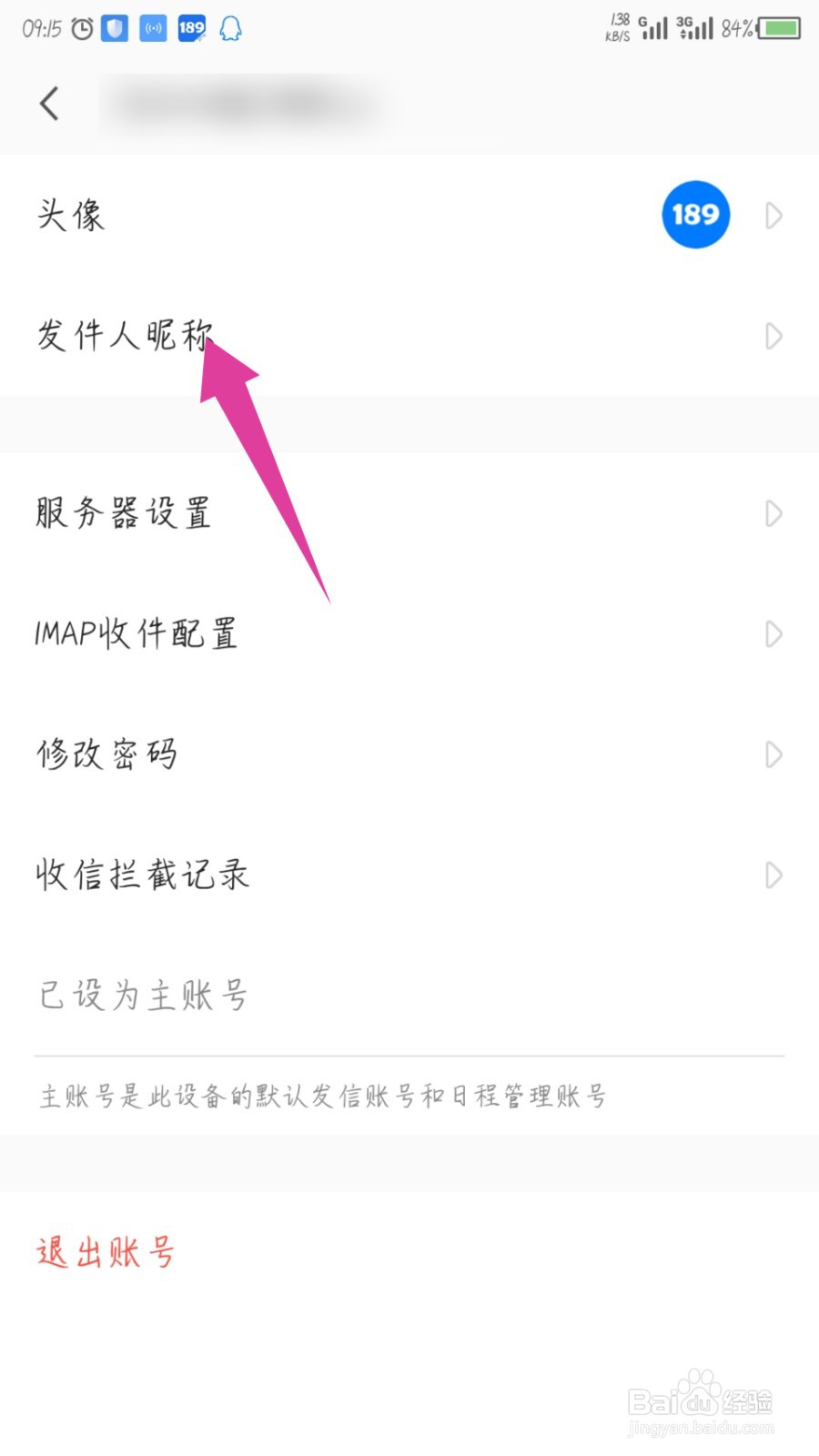Open the QQ penguin icon in the status bar
Image resolution: width=819 pixels, height=1456 pixels.
(x=230, y=28)
